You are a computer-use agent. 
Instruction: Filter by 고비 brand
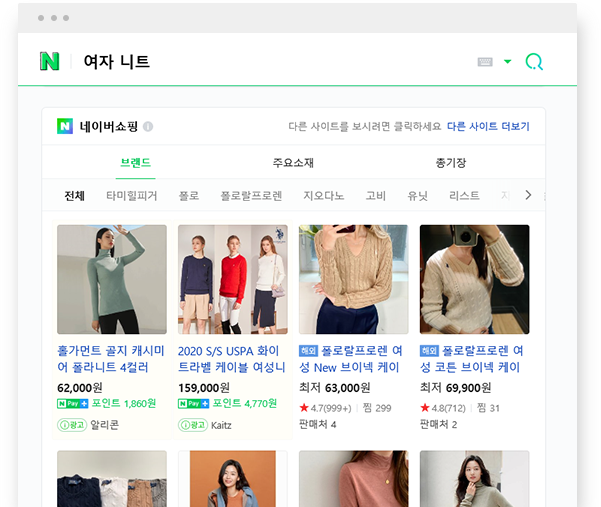pos(376,196)
